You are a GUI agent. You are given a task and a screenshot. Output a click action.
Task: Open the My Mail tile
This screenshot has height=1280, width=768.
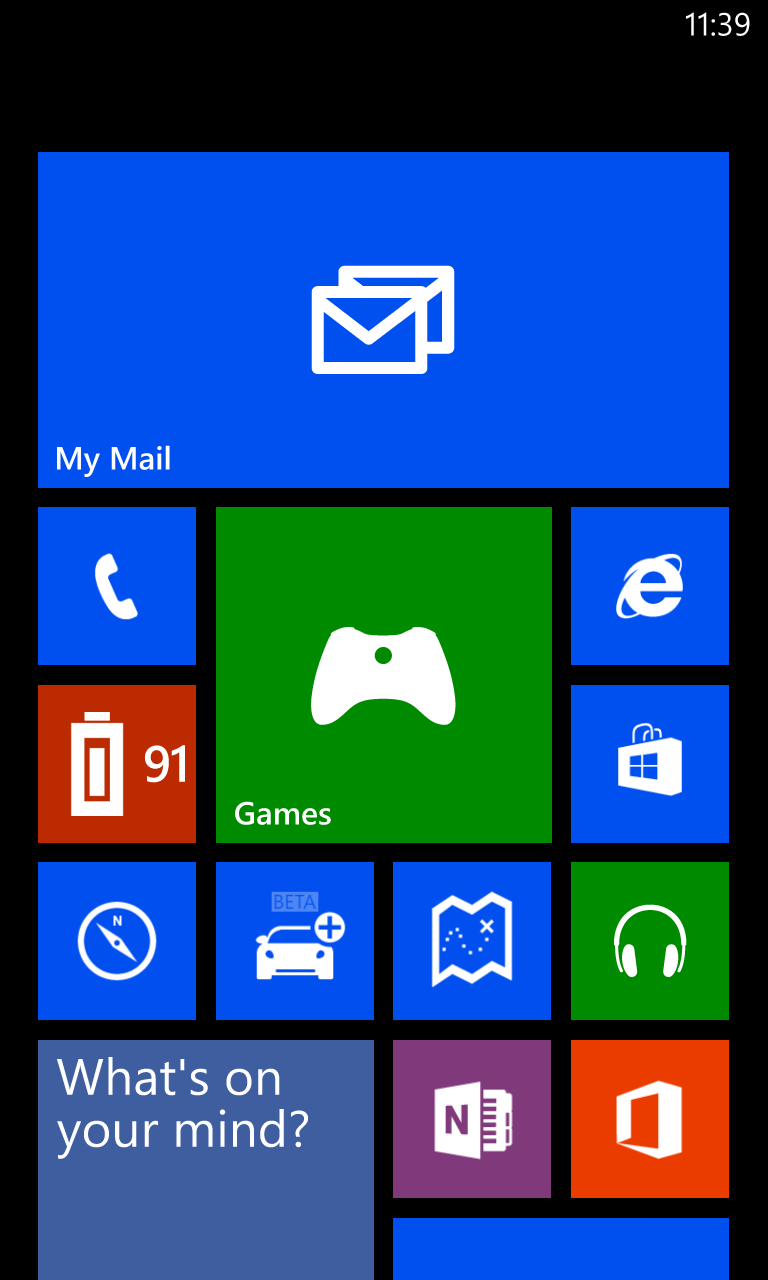coord(383,320)
